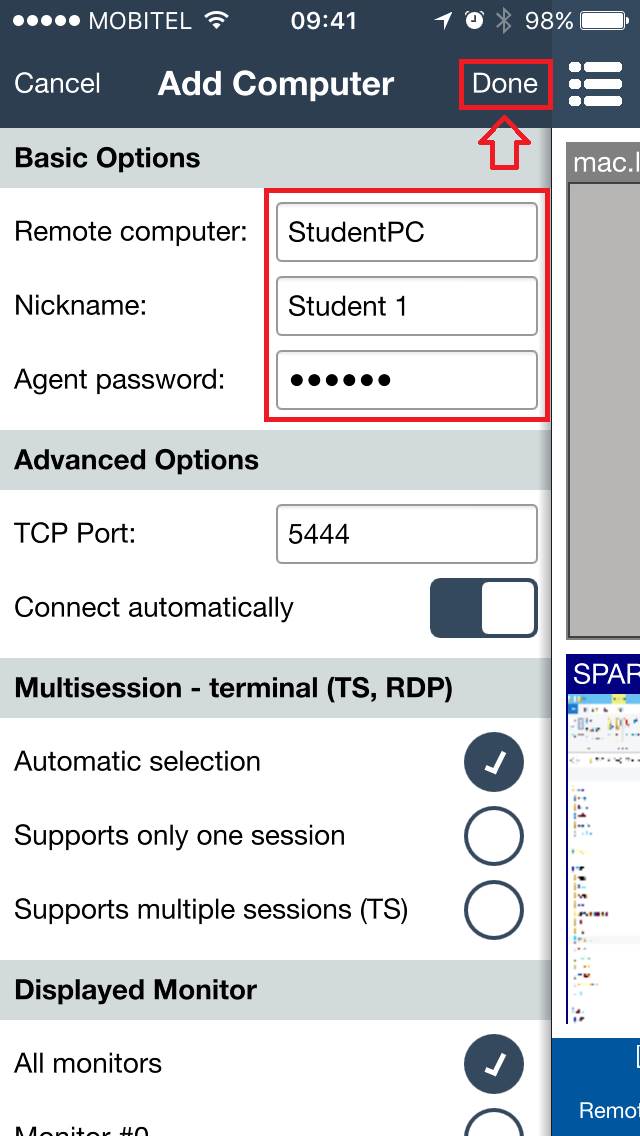Cancel adding the computer
Viewport: 640px width, 1136px height.
tap(57, 83)
